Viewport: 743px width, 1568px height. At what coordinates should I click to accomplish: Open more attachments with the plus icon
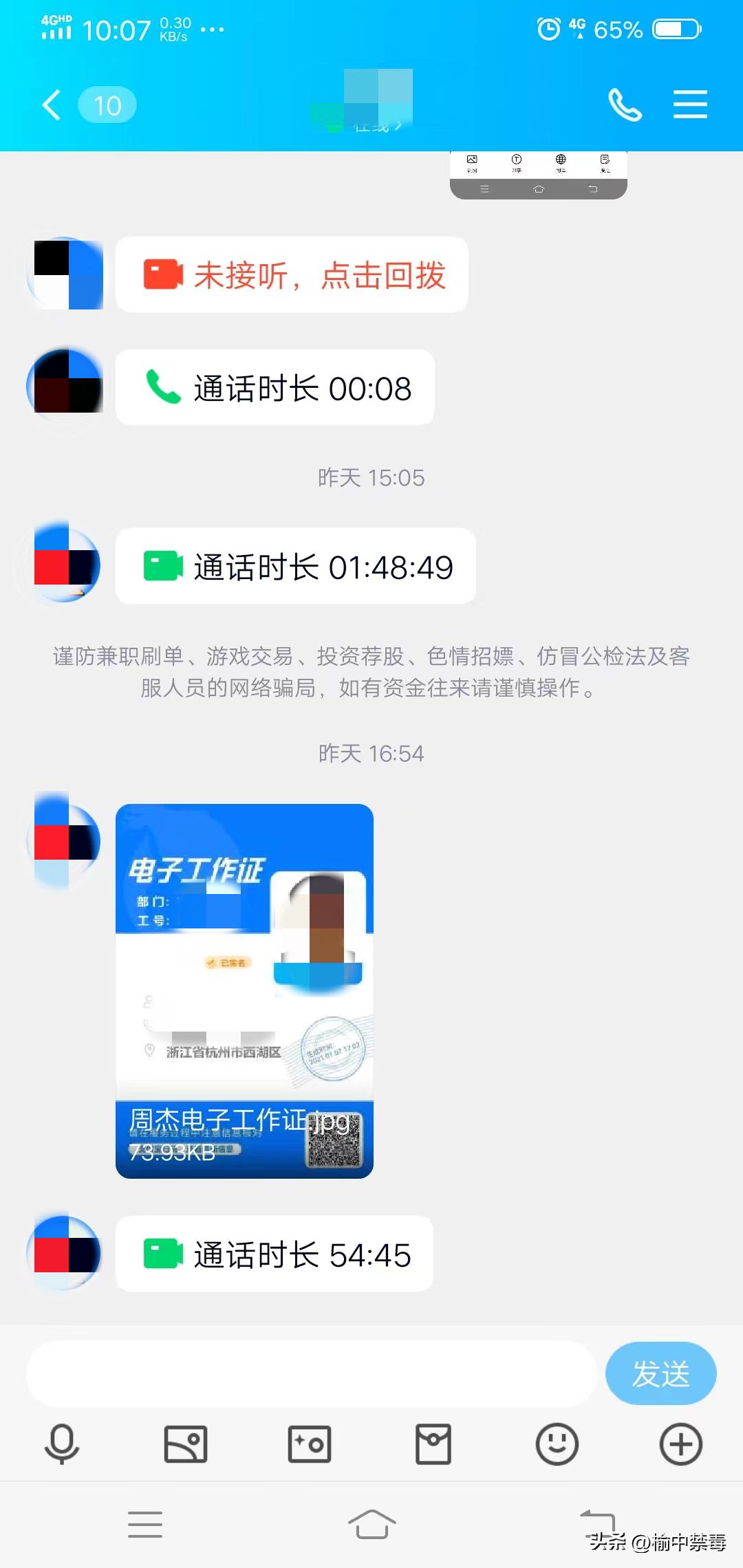coord(680,1444)
